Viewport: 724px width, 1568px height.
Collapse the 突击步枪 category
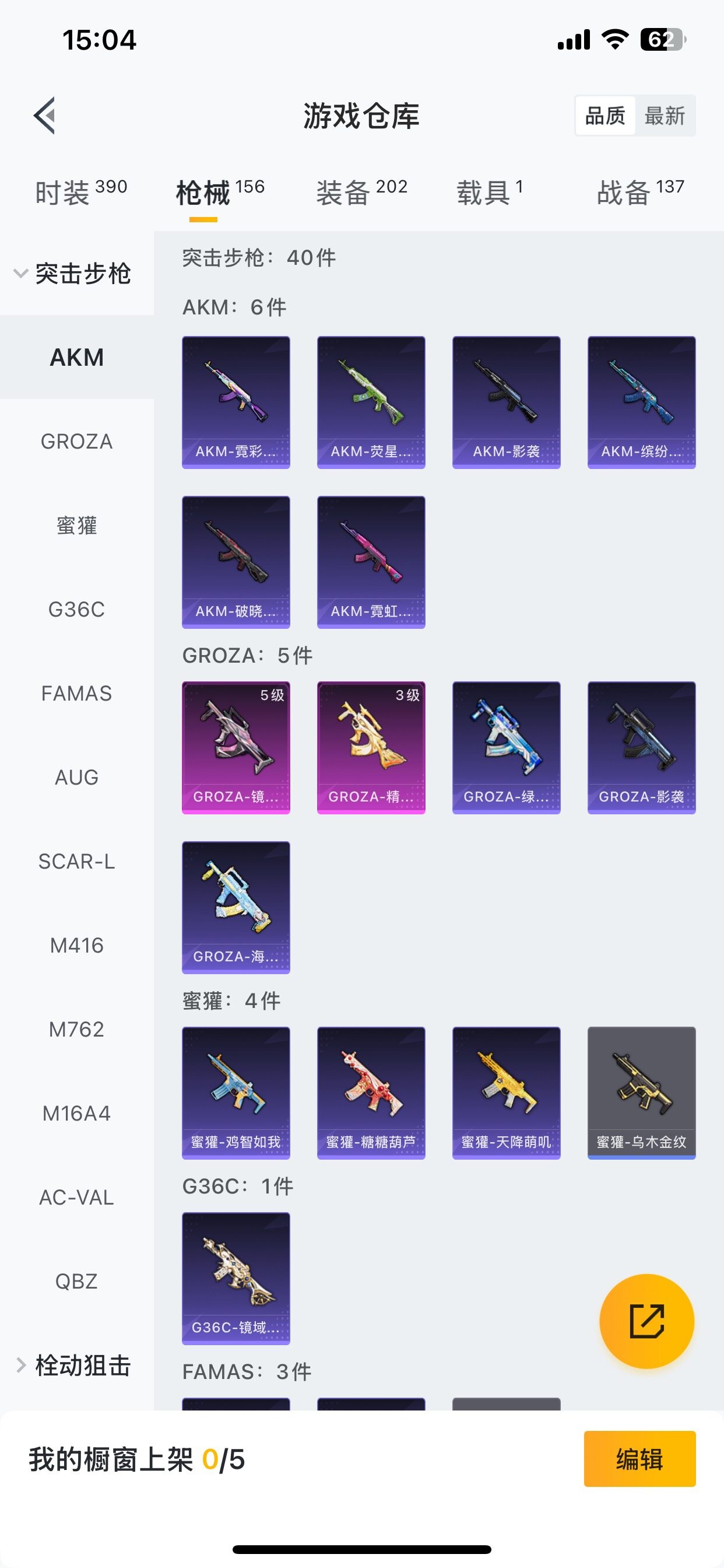pos(72,274)
